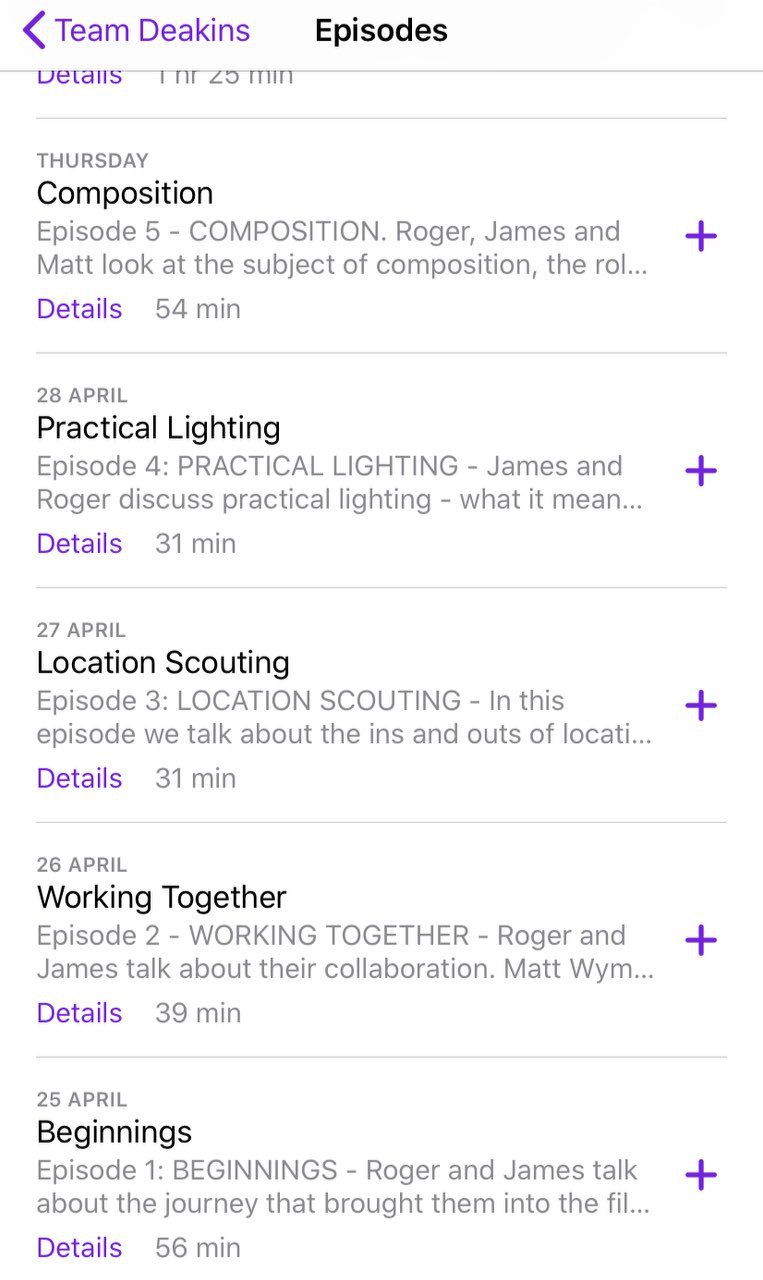Add the Location Scouting episode to library
Viewport: 763px width, 1280px height.
(x=701, y=706)
